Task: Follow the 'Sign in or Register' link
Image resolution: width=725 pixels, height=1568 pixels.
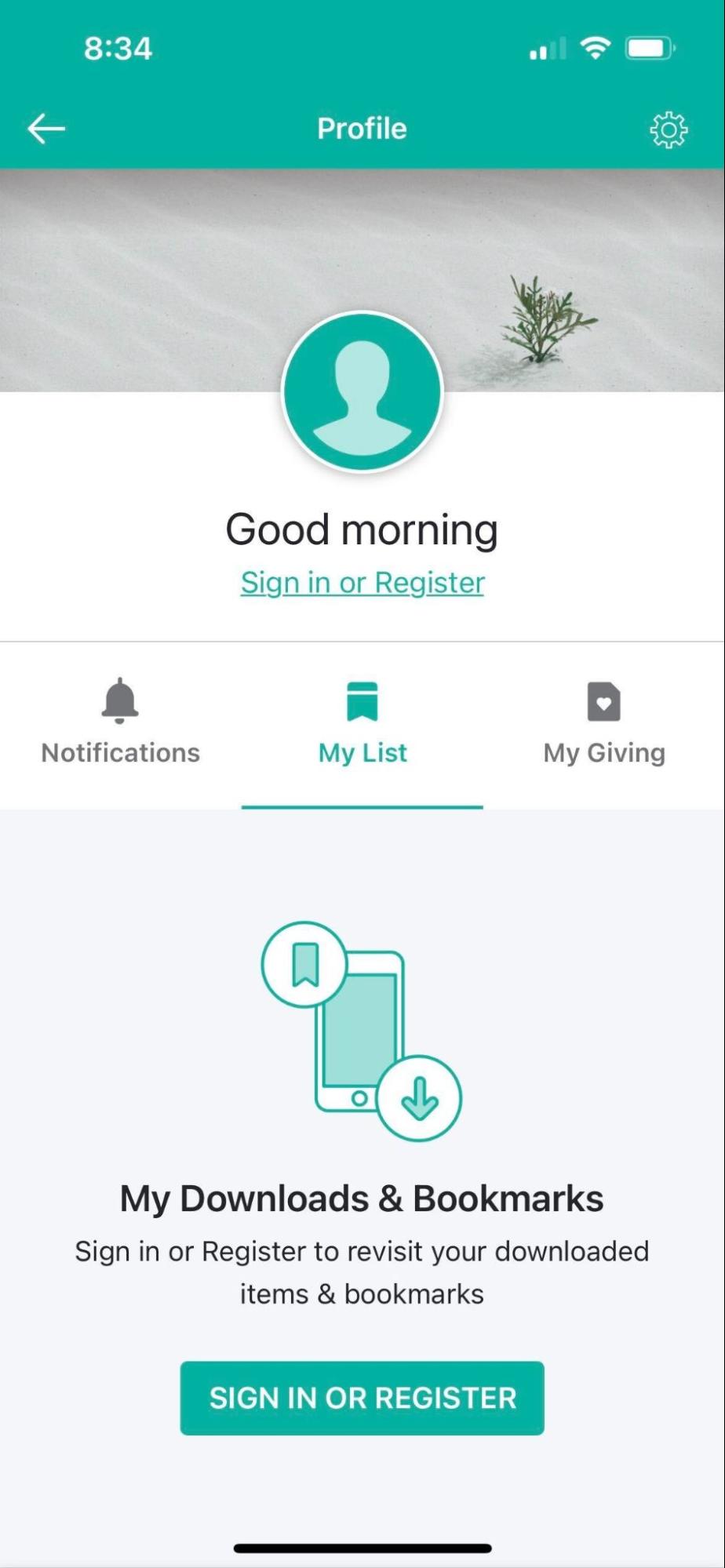Action: pos(362,583)
